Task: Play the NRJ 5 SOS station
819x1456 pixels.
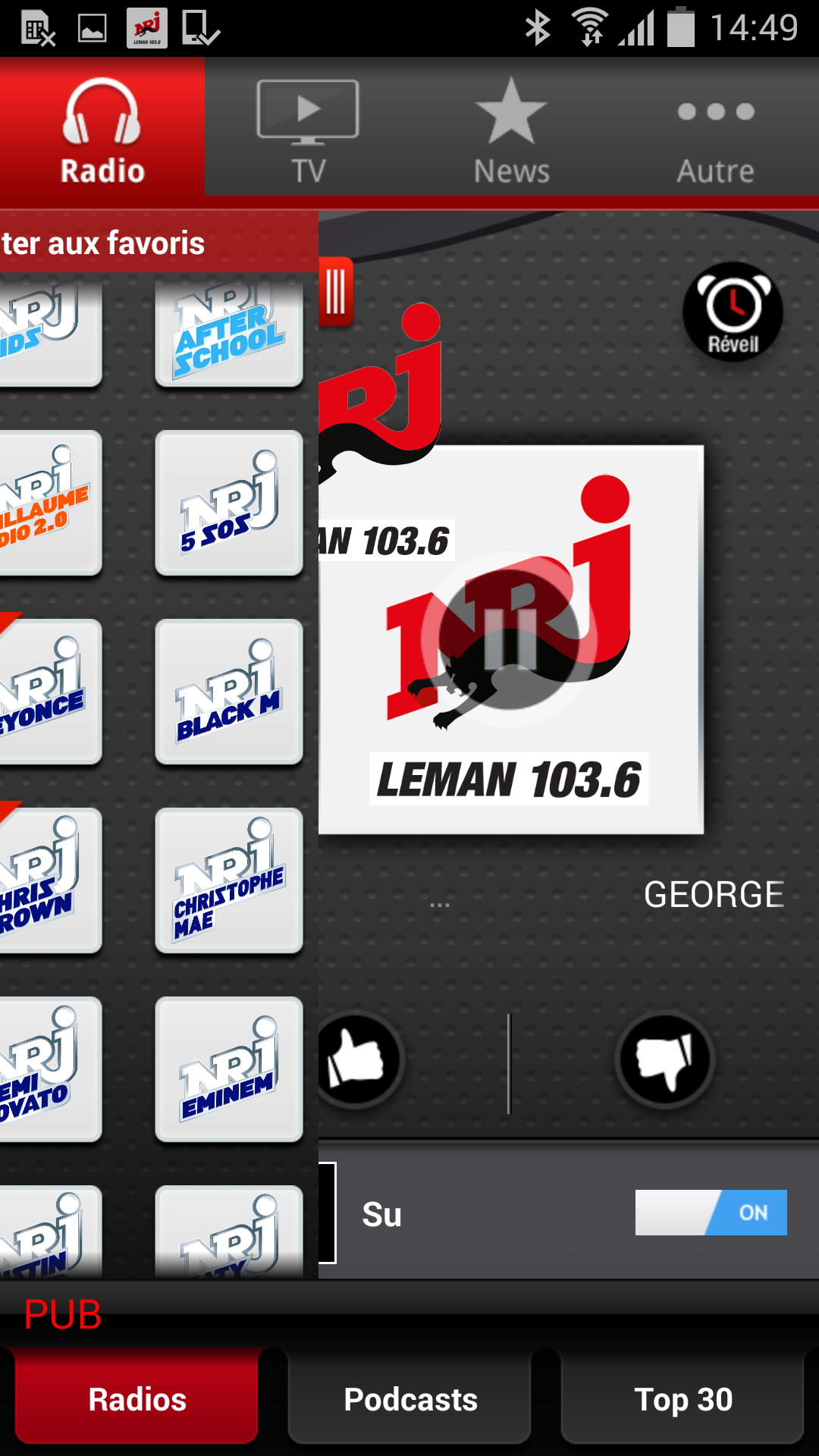Action: [229, 503]
